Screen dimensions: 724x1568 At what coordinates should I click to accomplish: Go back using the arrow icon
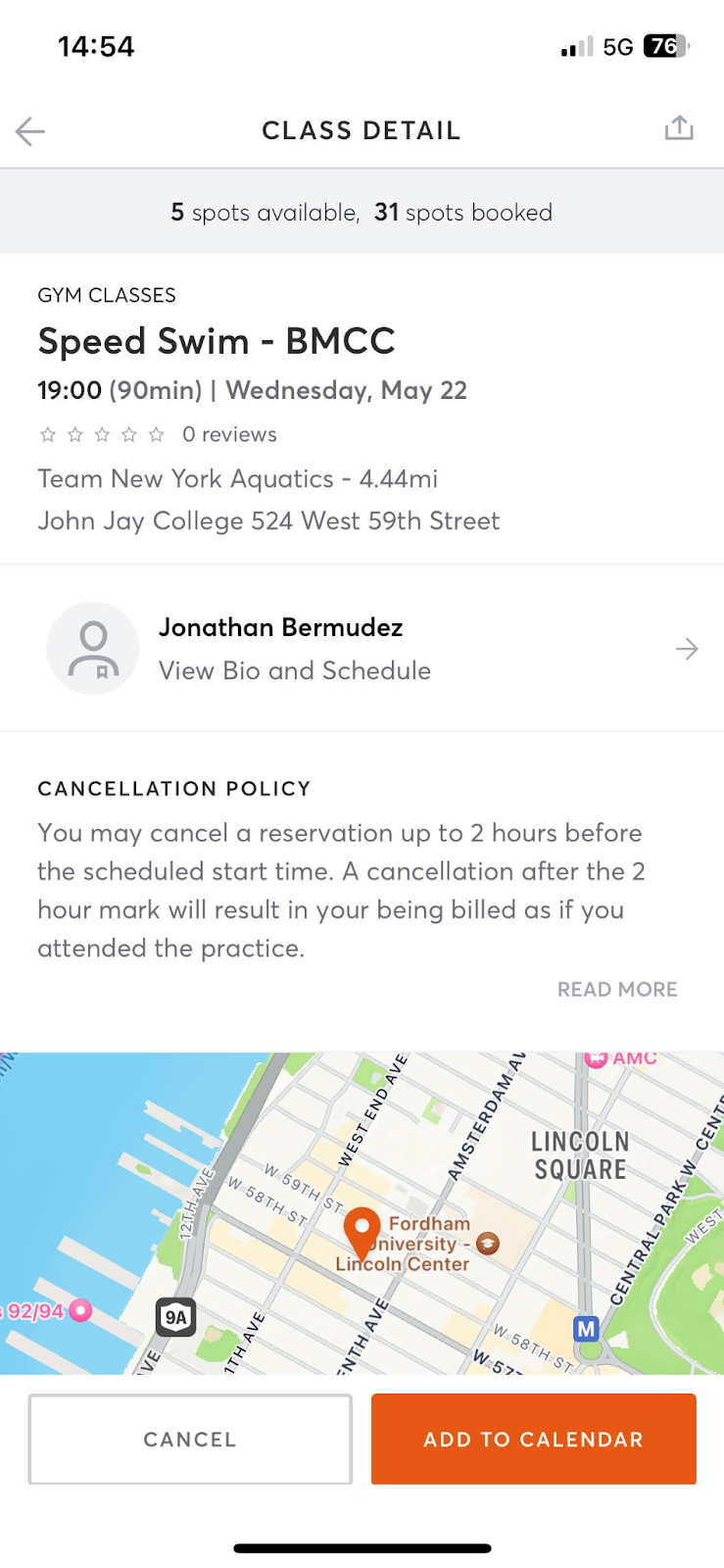(30, 130)
